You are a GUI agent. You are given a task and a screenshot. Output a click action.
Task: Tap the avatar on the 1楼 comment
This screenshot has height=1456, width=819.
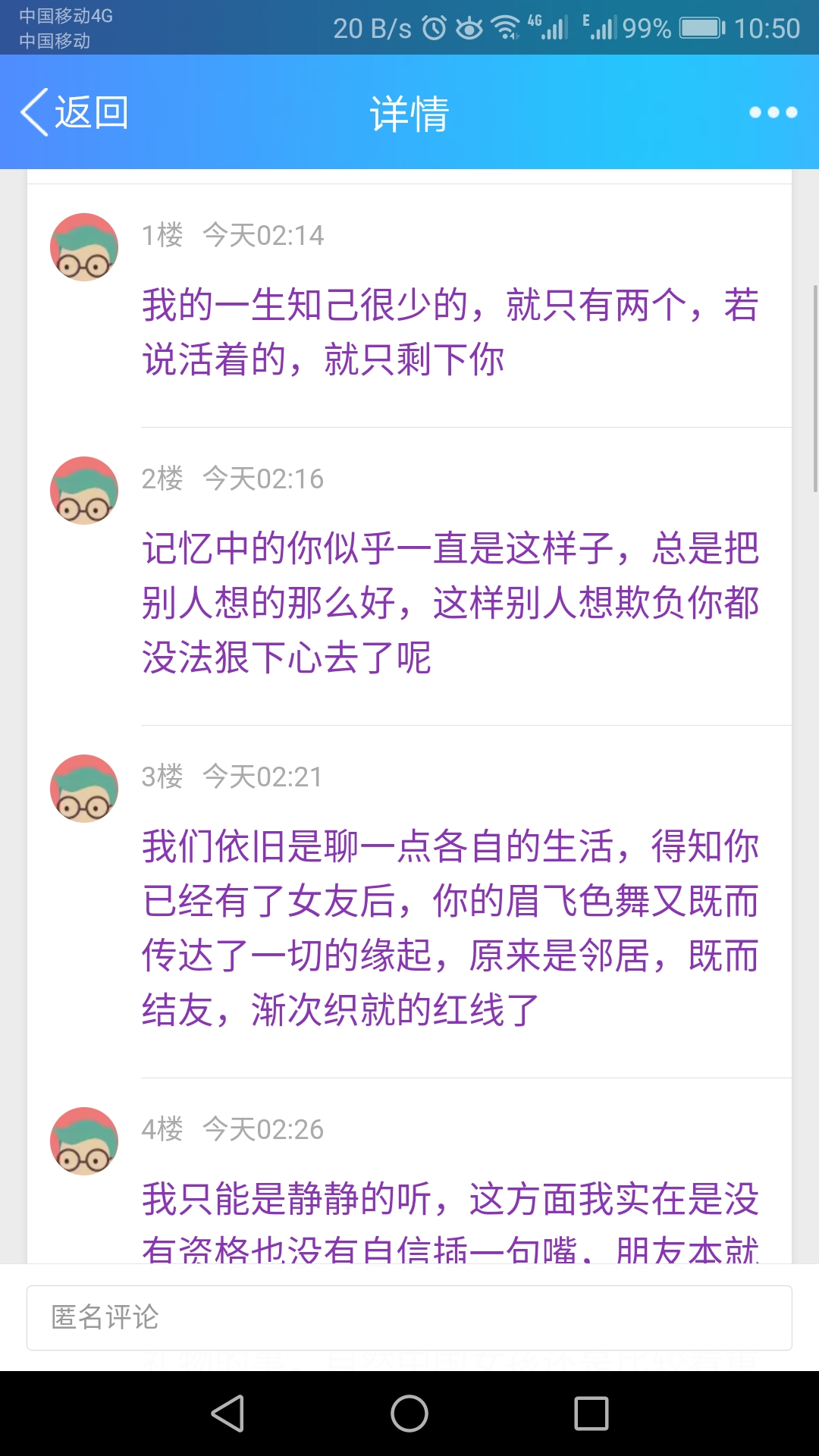click(84, 247)
